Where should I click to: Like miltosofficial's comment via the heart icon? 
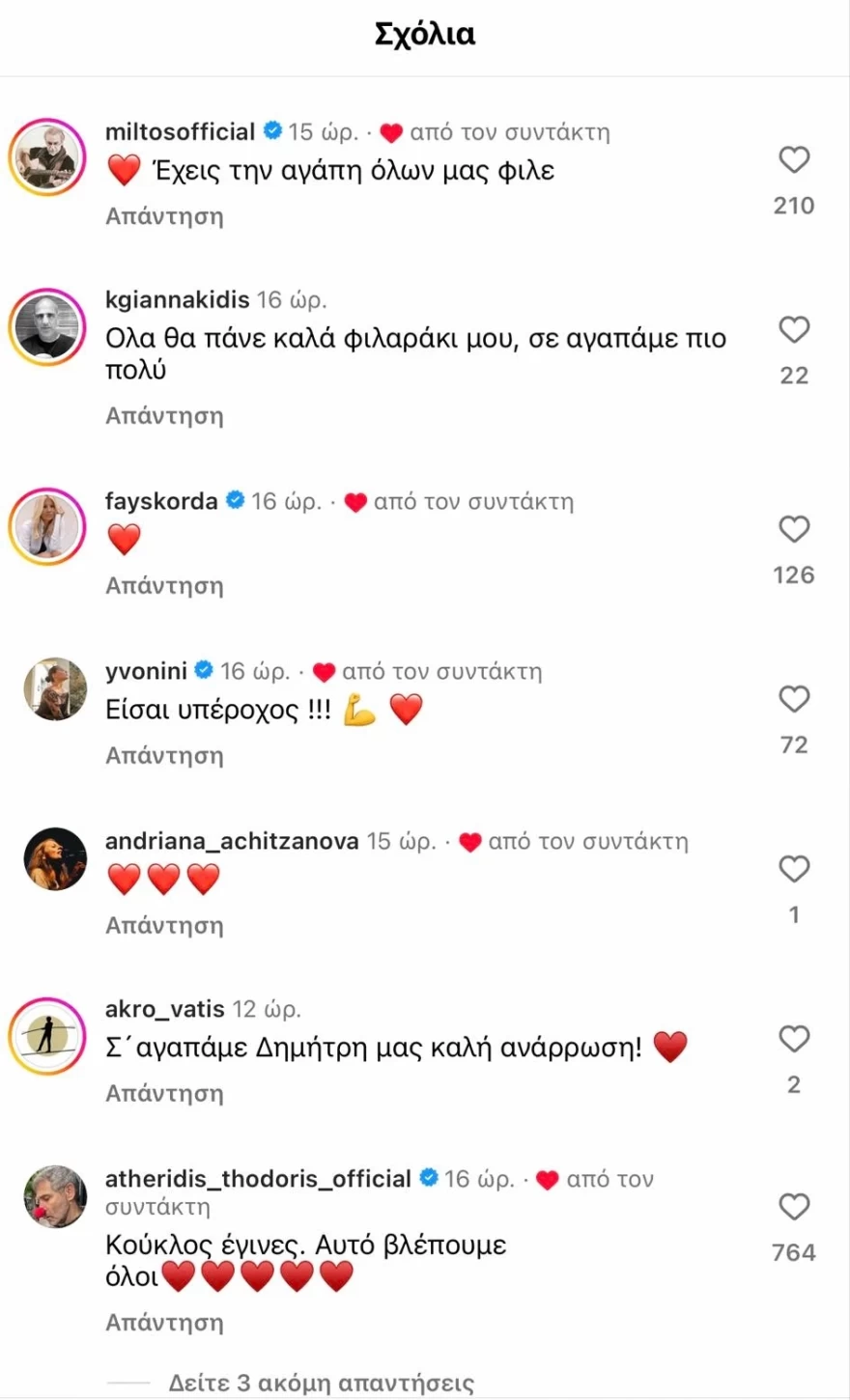(x=794, y=160)
